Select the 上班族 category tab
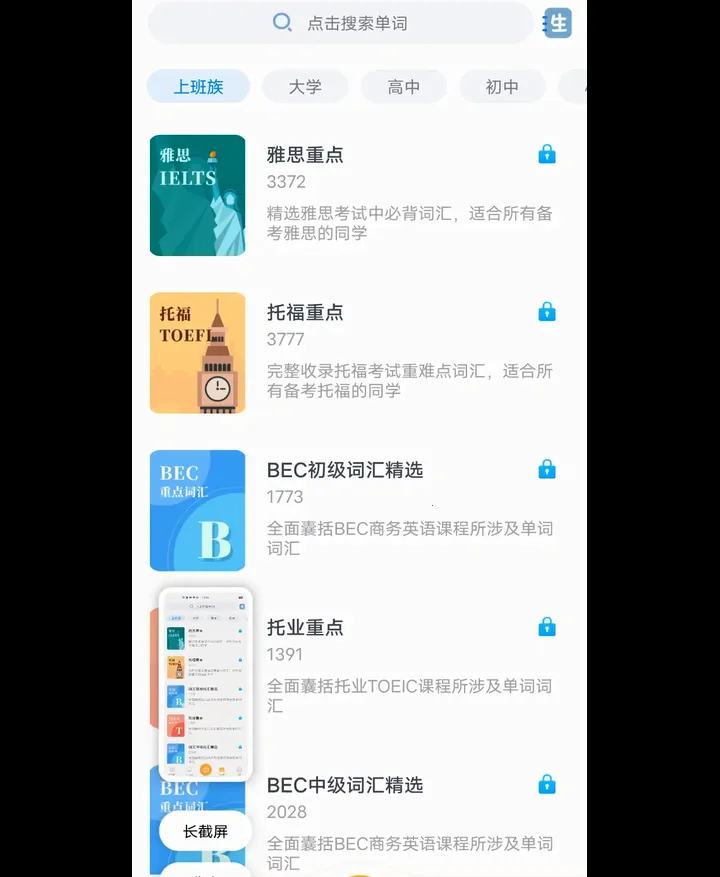 point(198,87)
